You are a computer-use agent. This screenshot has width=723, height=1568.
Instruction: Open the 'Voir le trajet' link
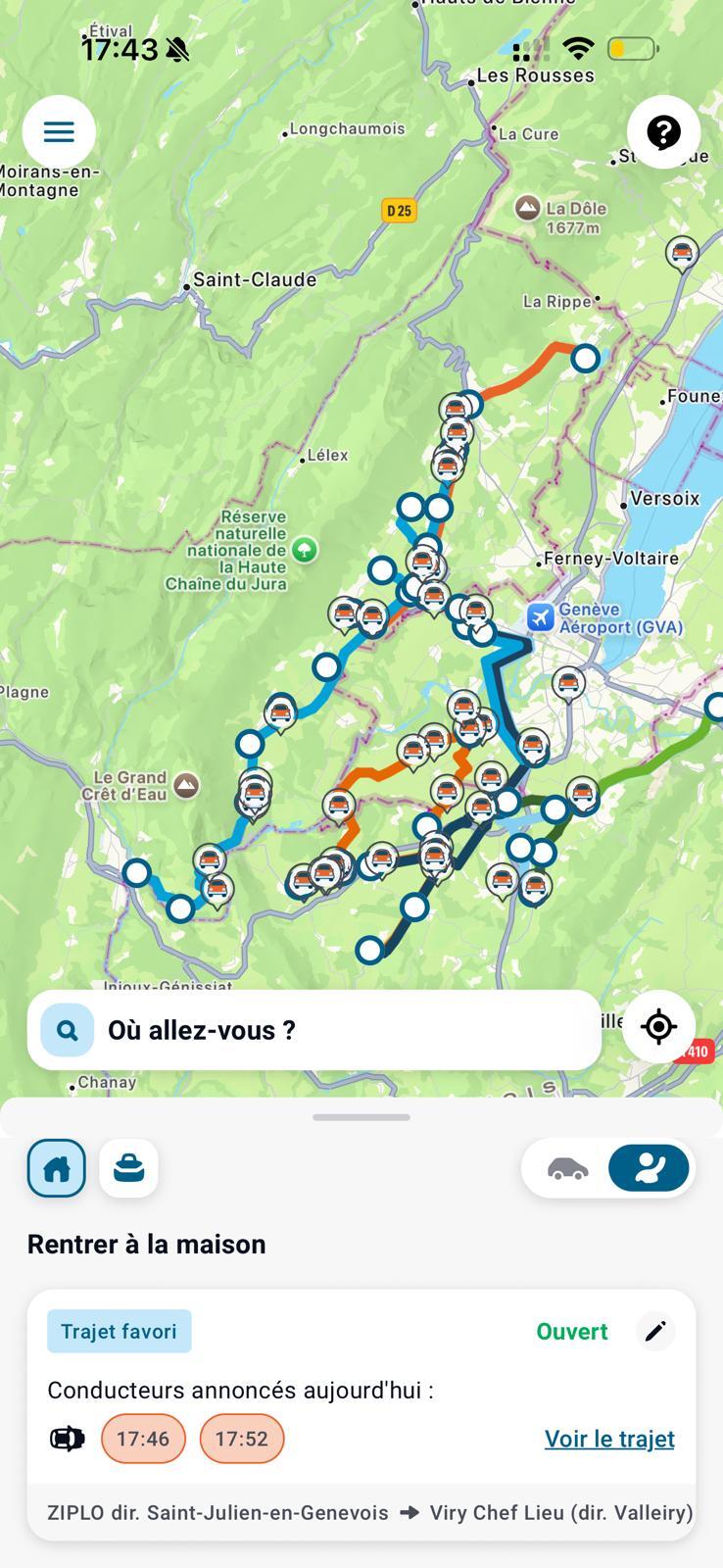point(609,1439)
